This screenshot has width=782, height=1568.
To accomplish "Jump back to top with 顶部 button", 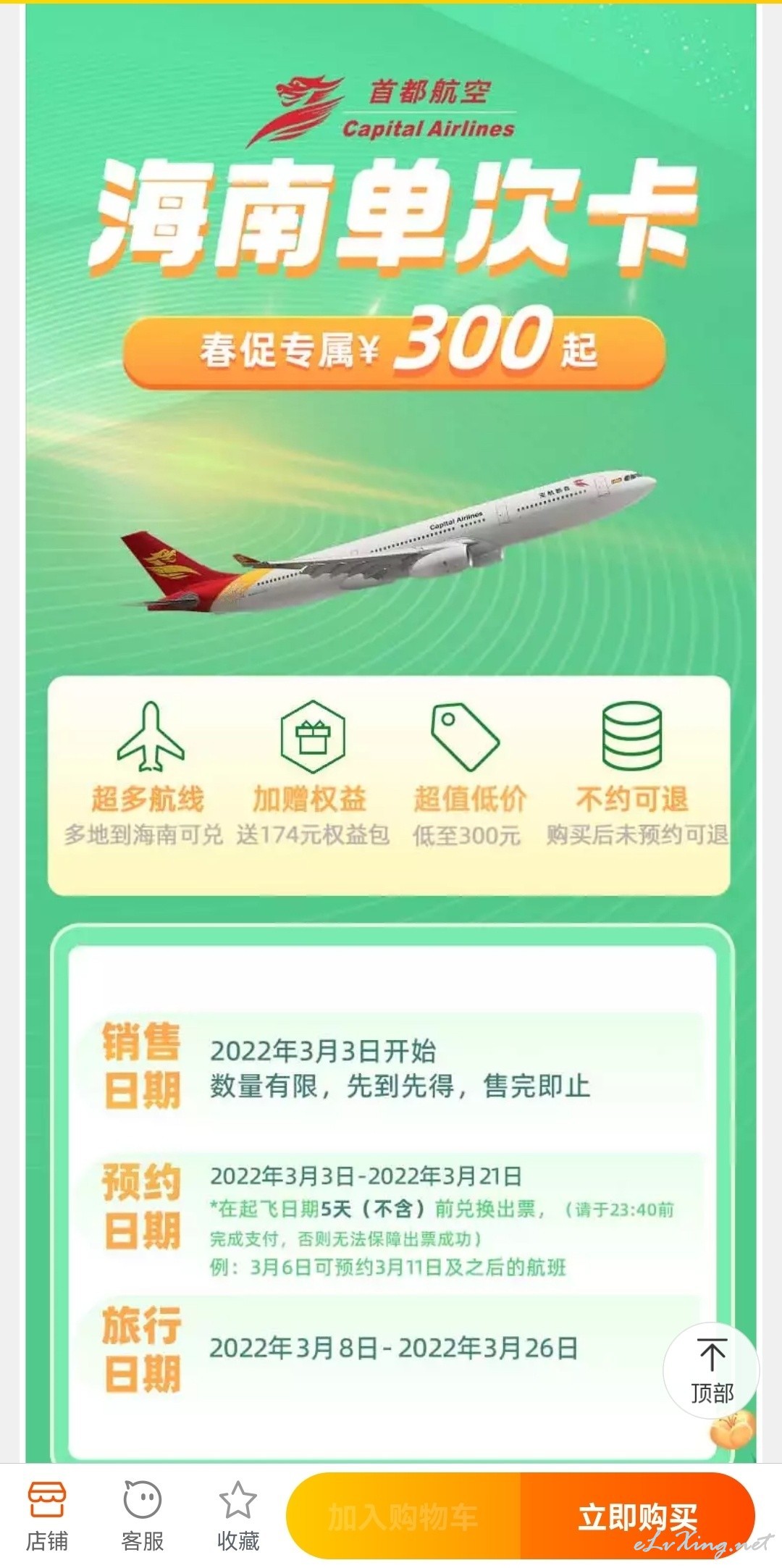I will (712, 1370).
